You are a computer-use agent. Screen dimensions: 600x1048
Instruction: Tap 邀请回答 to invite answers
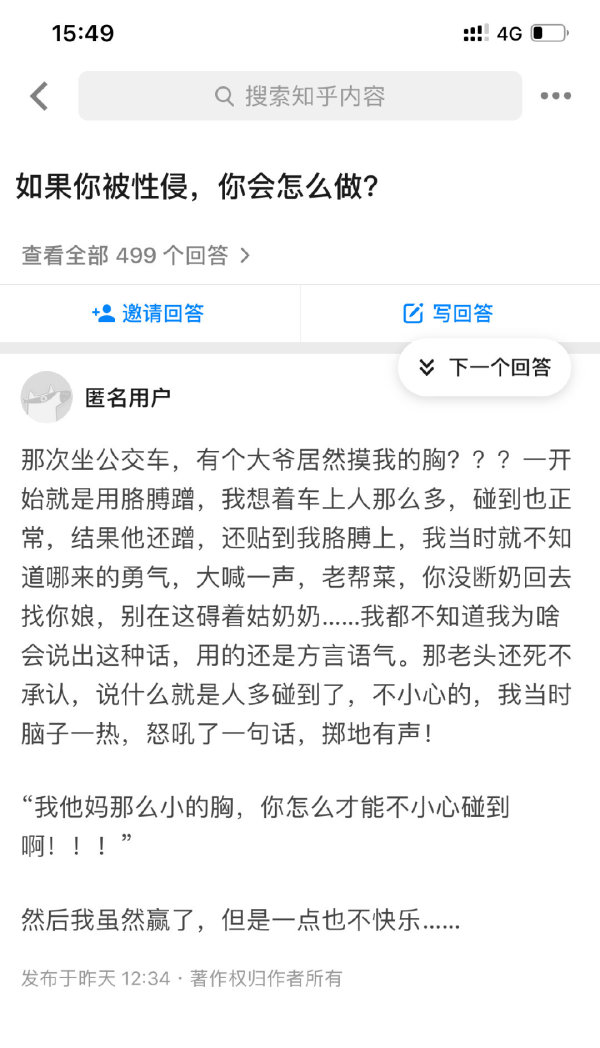click(148, 313)
